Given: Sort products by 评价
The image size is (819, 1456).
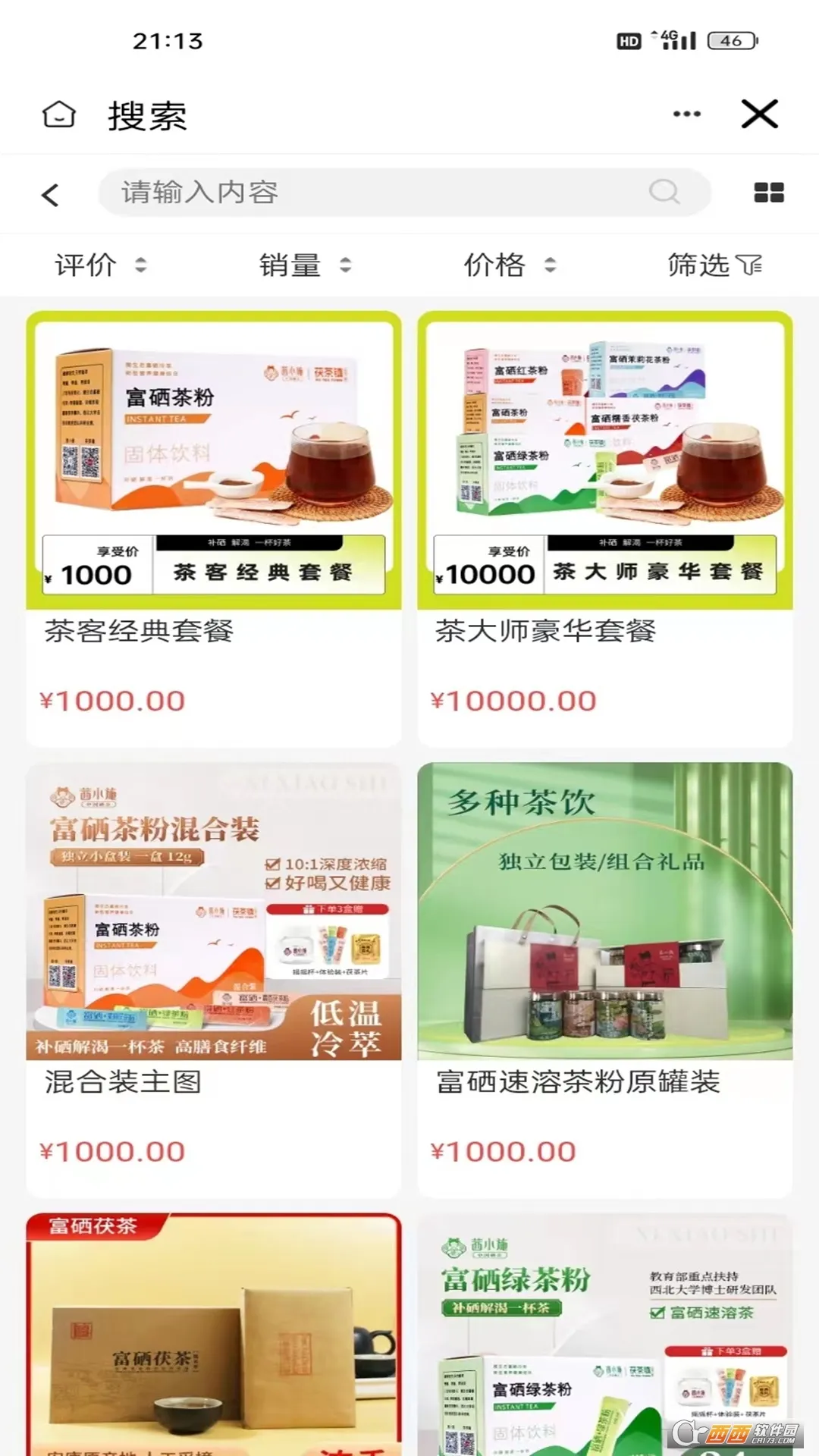Looking at the screenshot, I should pos(100,265).
